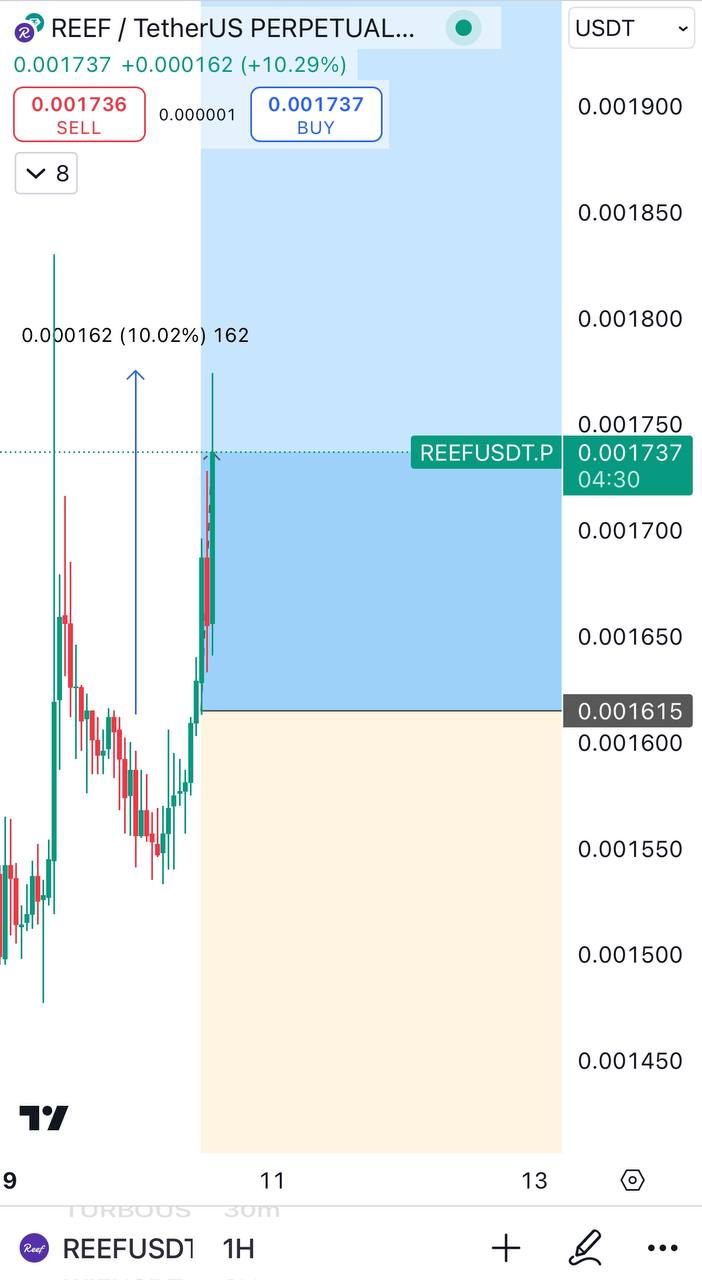Open the more options ellipsis menu
This screenshot has height=1280, width=702.
click(x=662, y=1247)
